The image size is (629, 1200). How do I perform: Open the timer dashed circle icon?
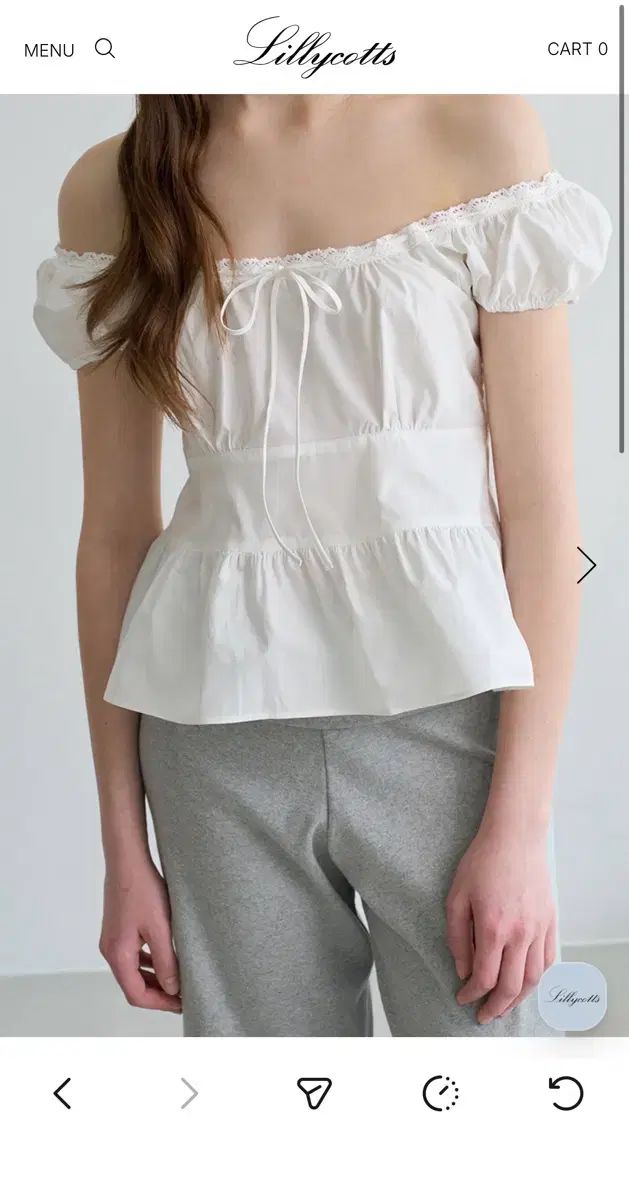click(440, 1094)
